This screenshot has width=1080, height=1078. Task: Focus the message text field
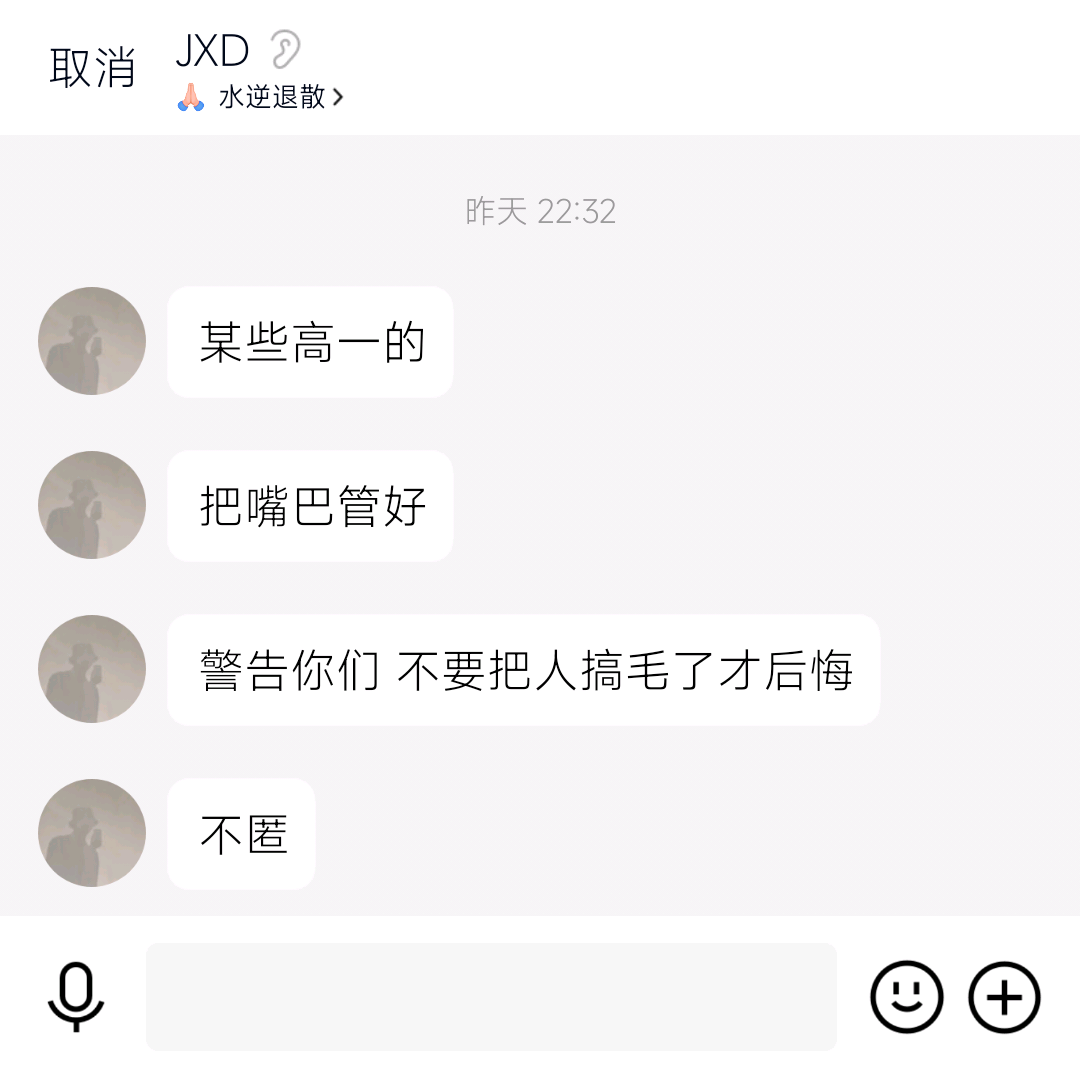(491, 997)
